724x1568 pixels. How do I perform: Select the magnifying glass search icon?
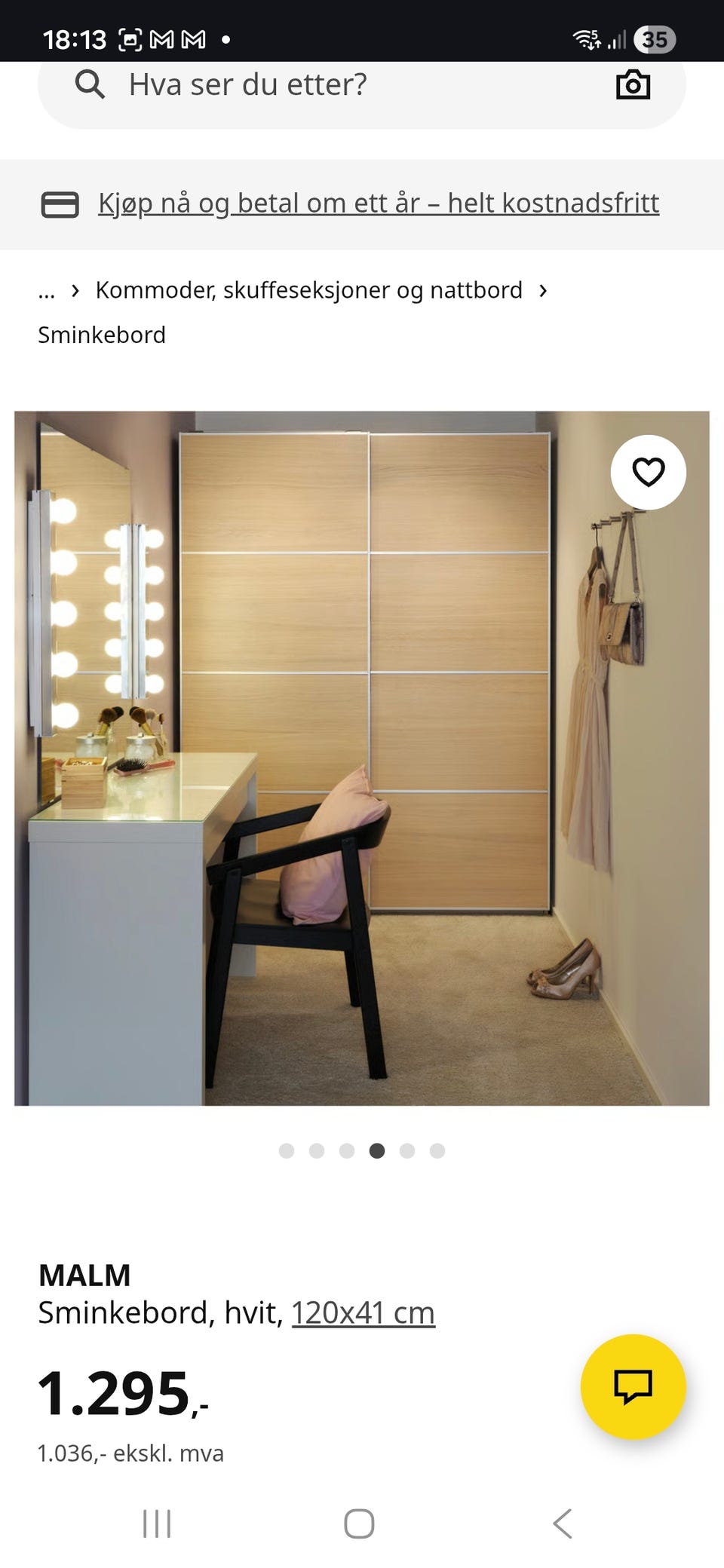tap(89, 84)
